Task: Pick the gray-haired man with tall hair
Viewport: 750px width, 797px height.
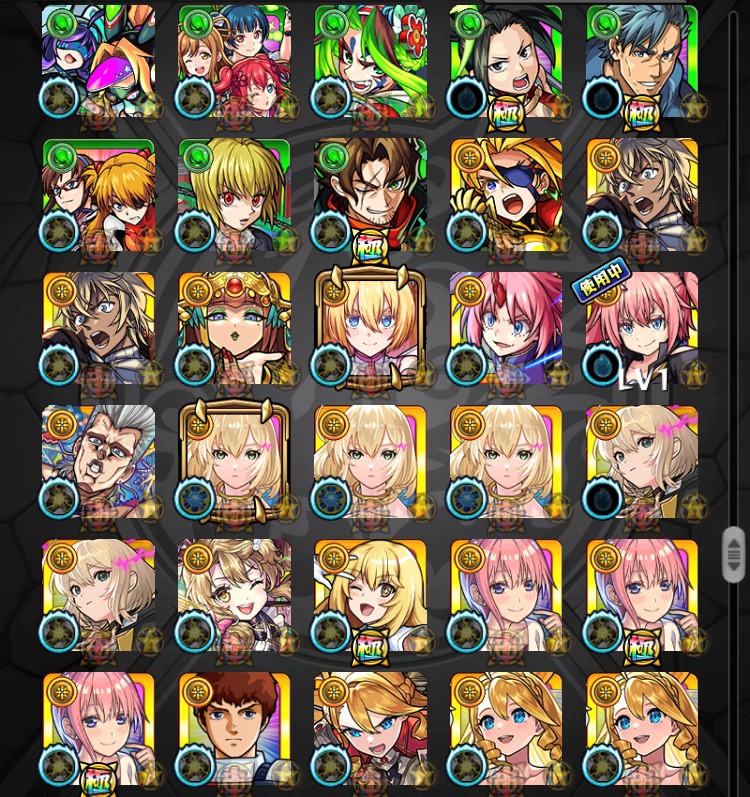Action: point(98,461)
